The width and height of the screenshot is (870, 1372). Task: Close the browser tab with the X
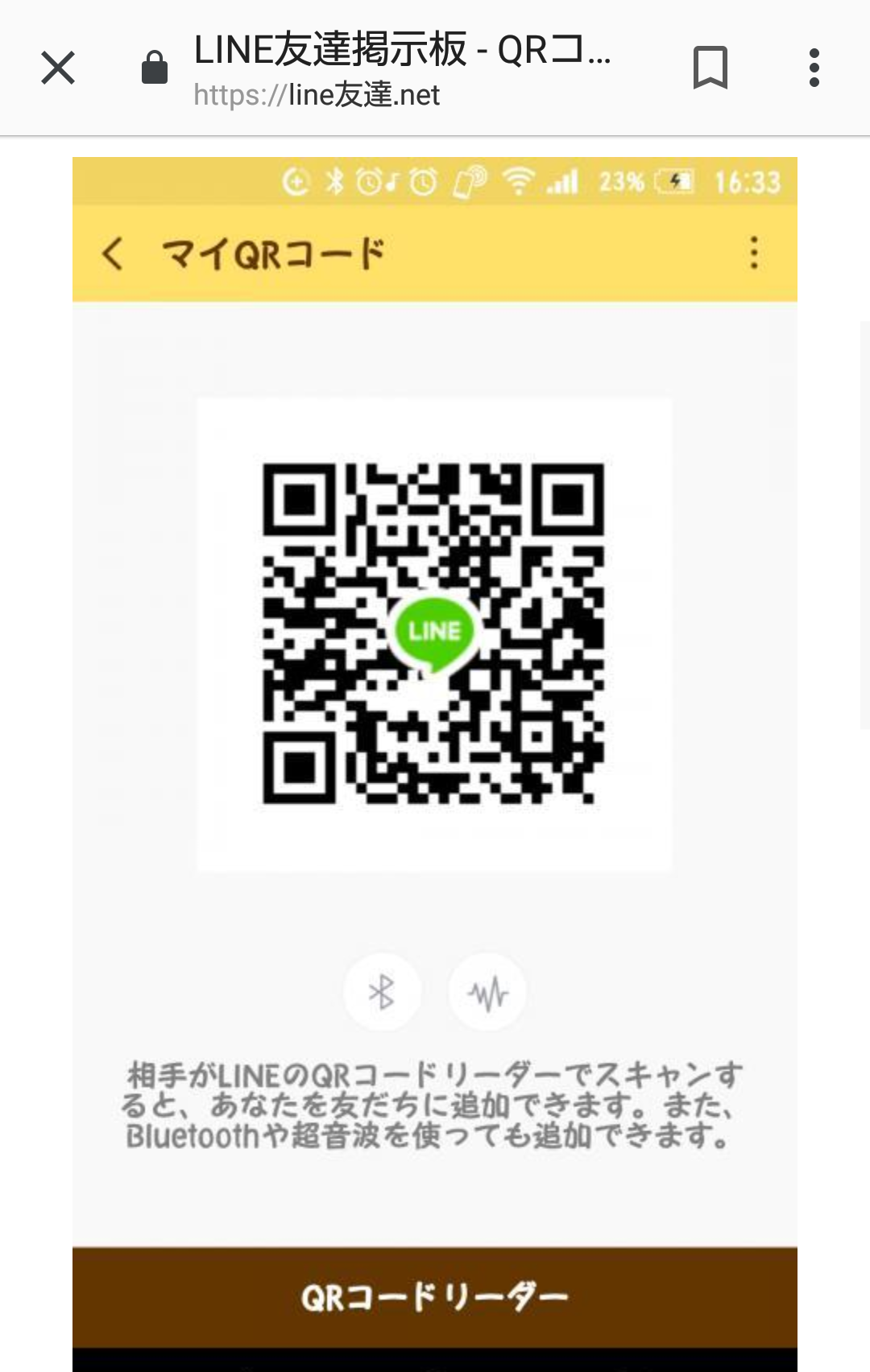(58, 68)
